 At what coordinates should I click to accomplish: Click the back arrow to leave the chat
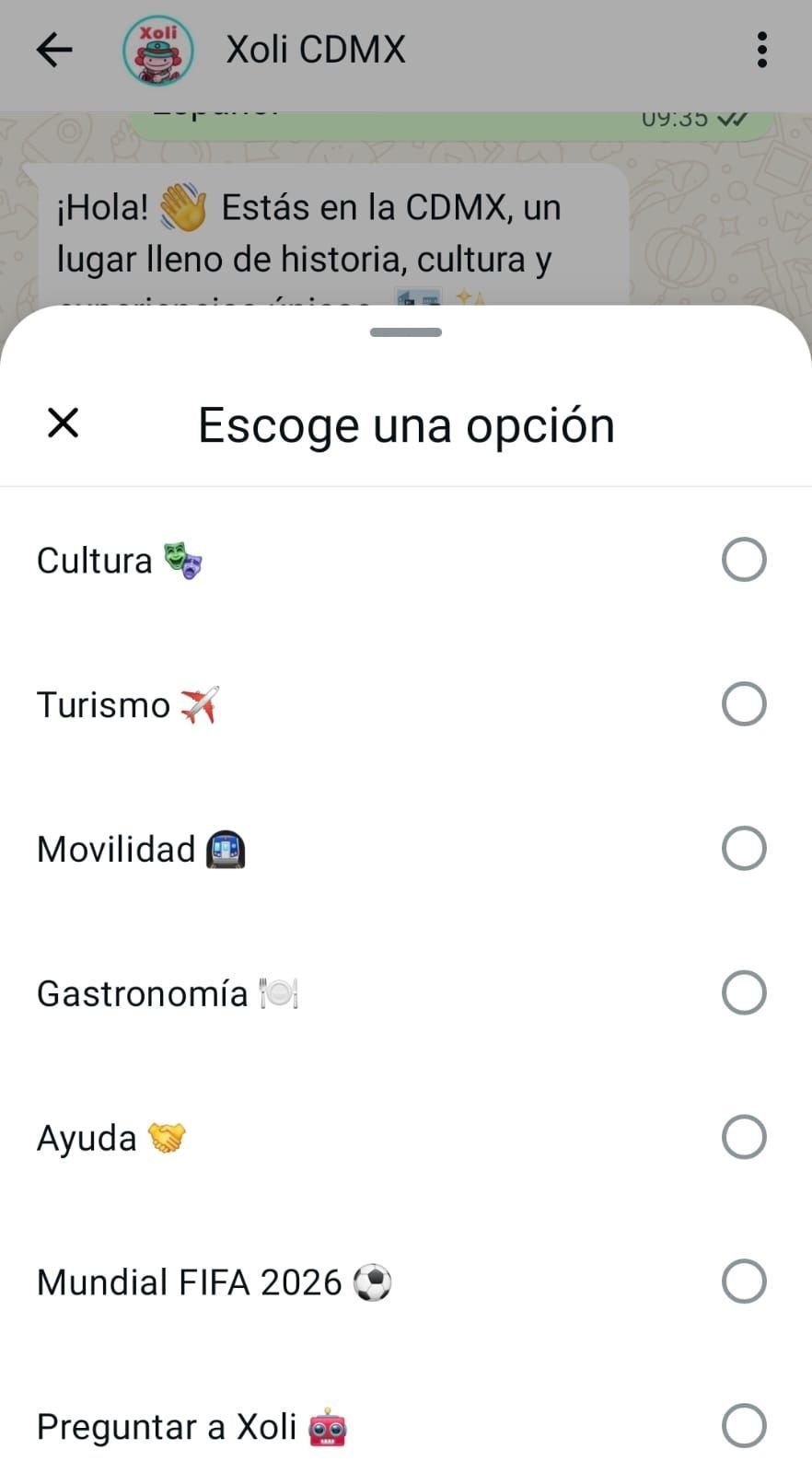pos(54,50)
